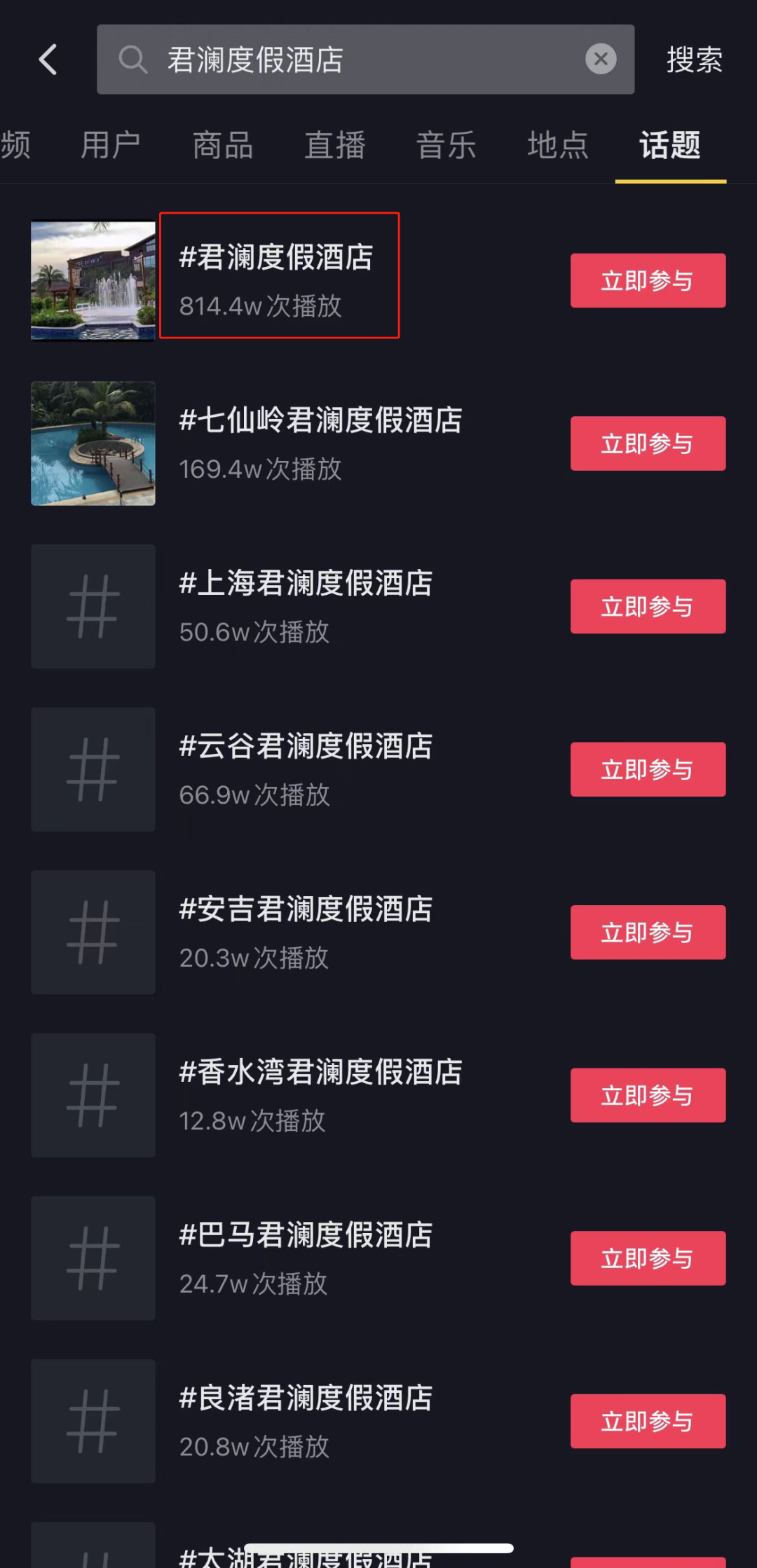Clear search text using the X icon
This screenshot has width=757, height=1568.
(601, 59)
